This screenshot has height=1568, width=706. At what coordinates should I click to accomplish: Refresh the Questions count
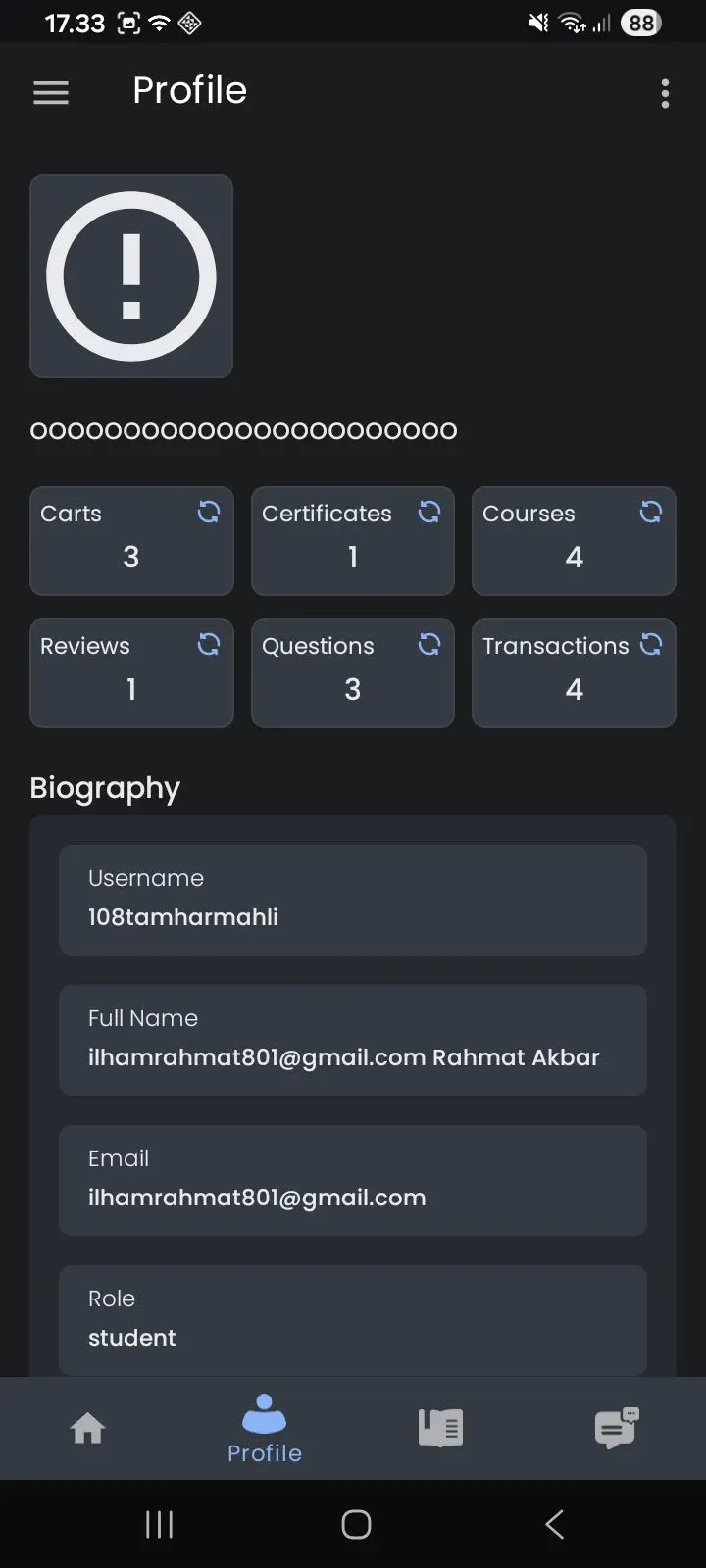click(x=429, y=644)
